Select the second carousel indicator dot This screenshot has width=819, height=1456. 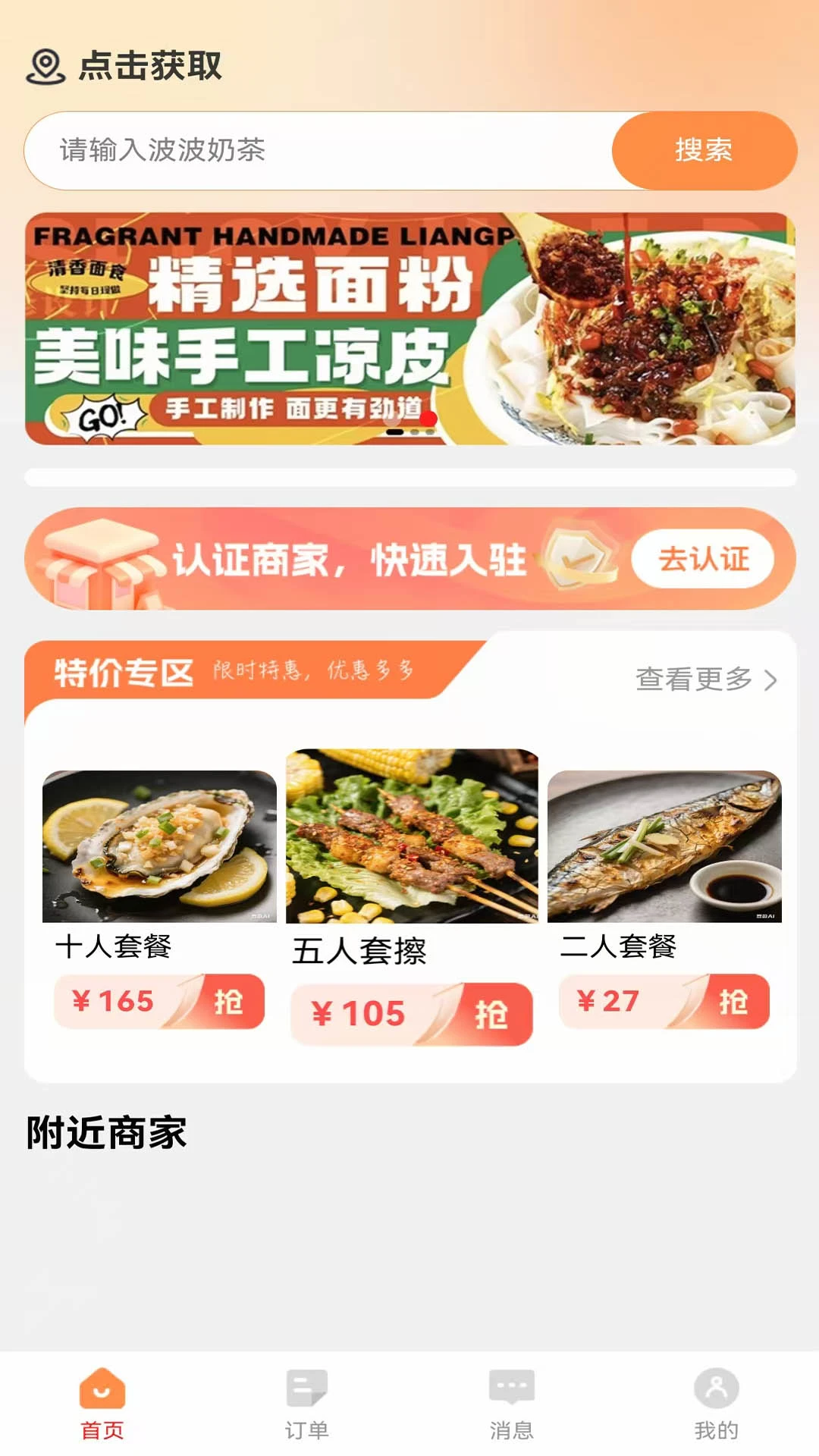[414, 431]
